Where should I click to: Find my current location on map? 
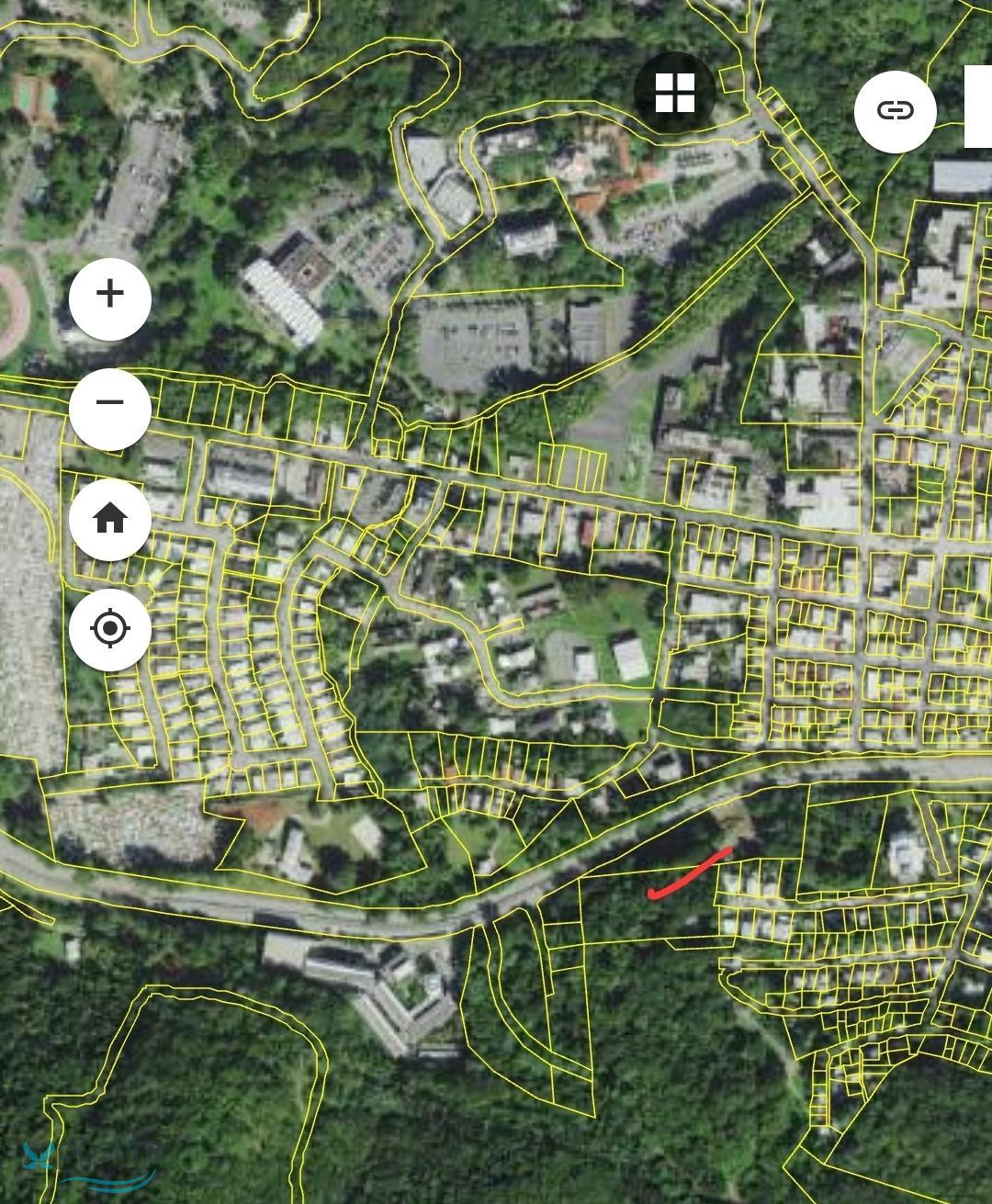point(110,629)
